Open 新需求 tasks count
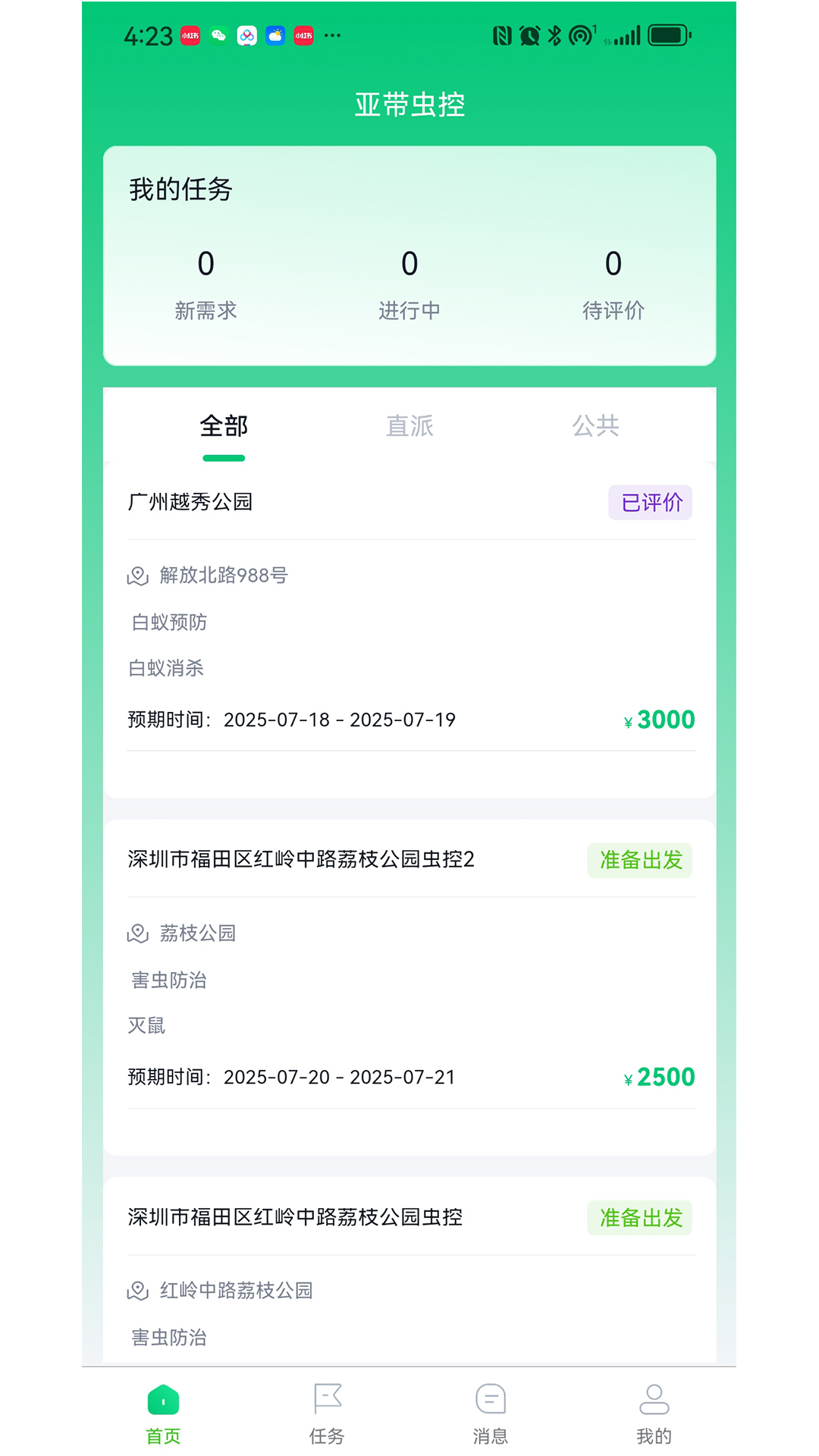Screen dimensions: 819x1456 (206, 282)
